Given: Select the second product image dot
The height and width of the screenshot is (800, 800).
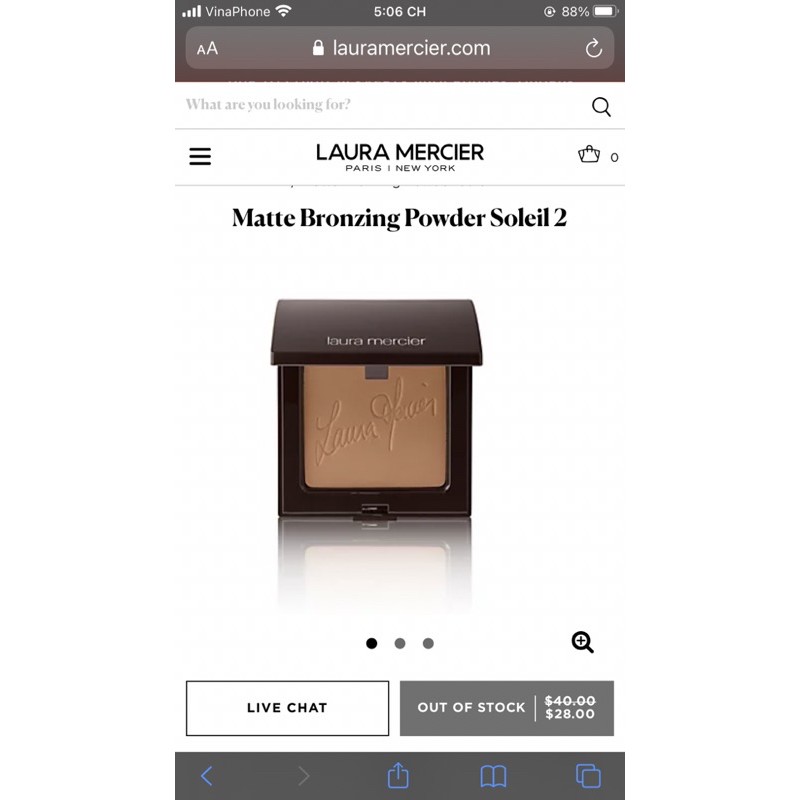Looking at the screenshot, I should 400,643.
